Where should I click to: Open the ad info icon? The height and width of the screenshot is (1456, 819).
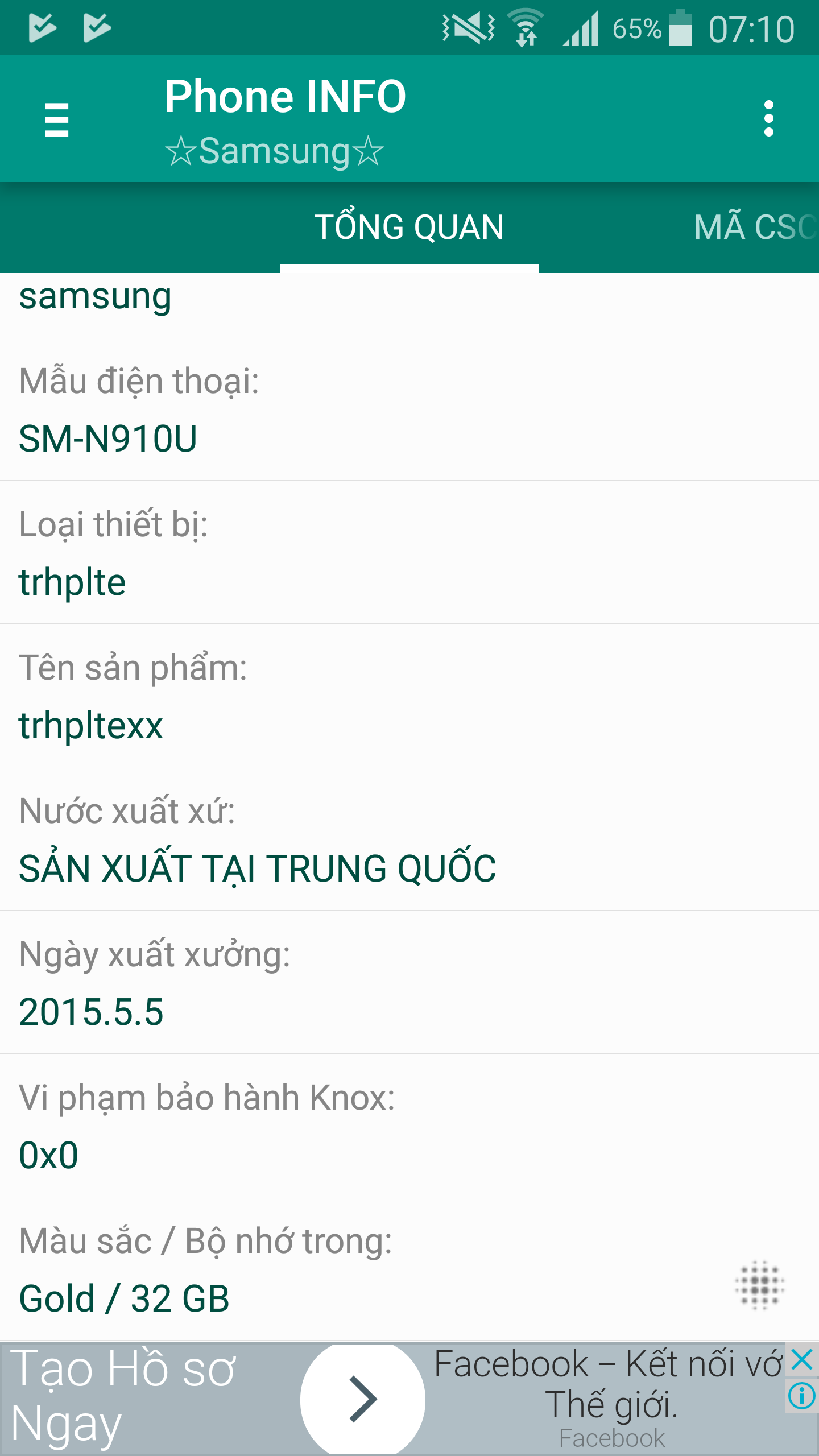pos(801,1396)
